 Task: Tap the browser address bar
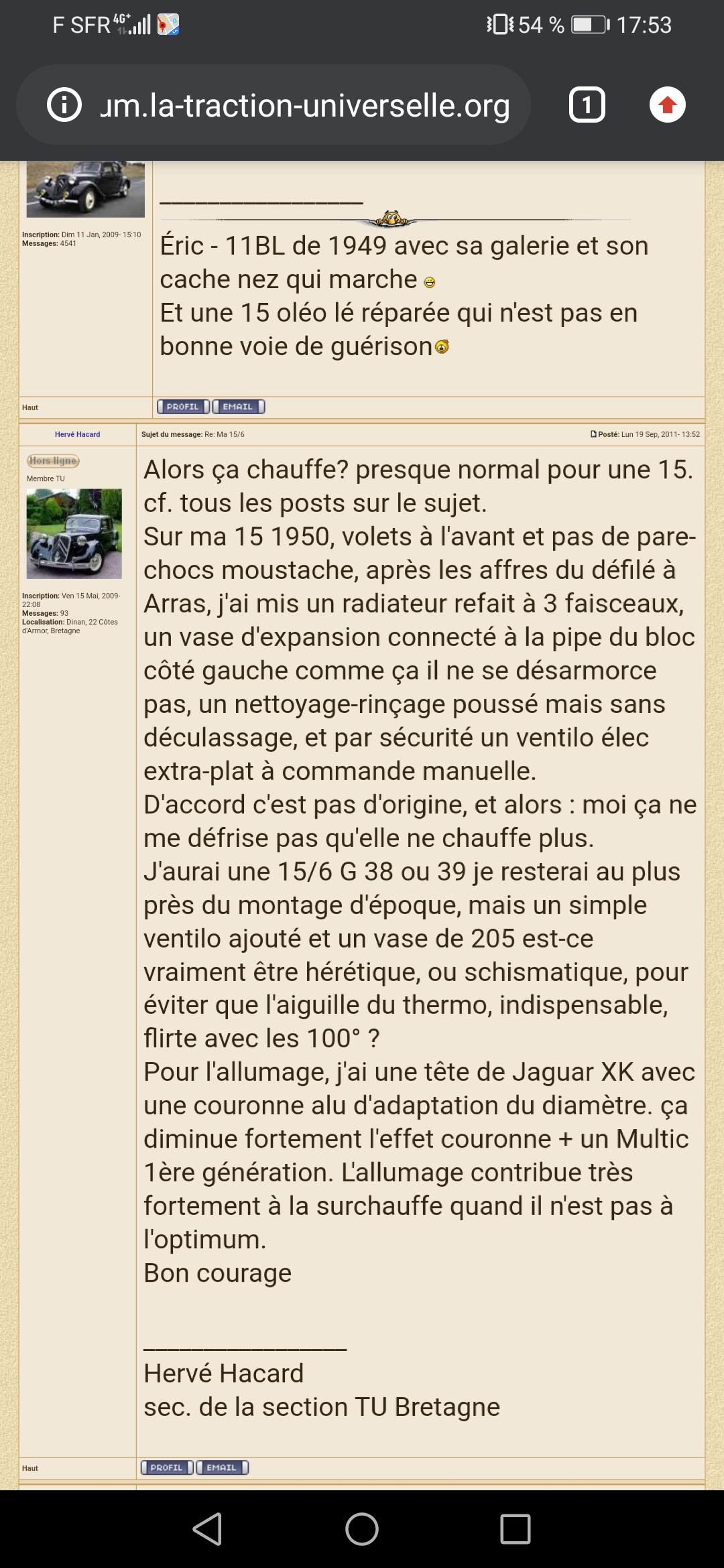[x=274, y=105]
